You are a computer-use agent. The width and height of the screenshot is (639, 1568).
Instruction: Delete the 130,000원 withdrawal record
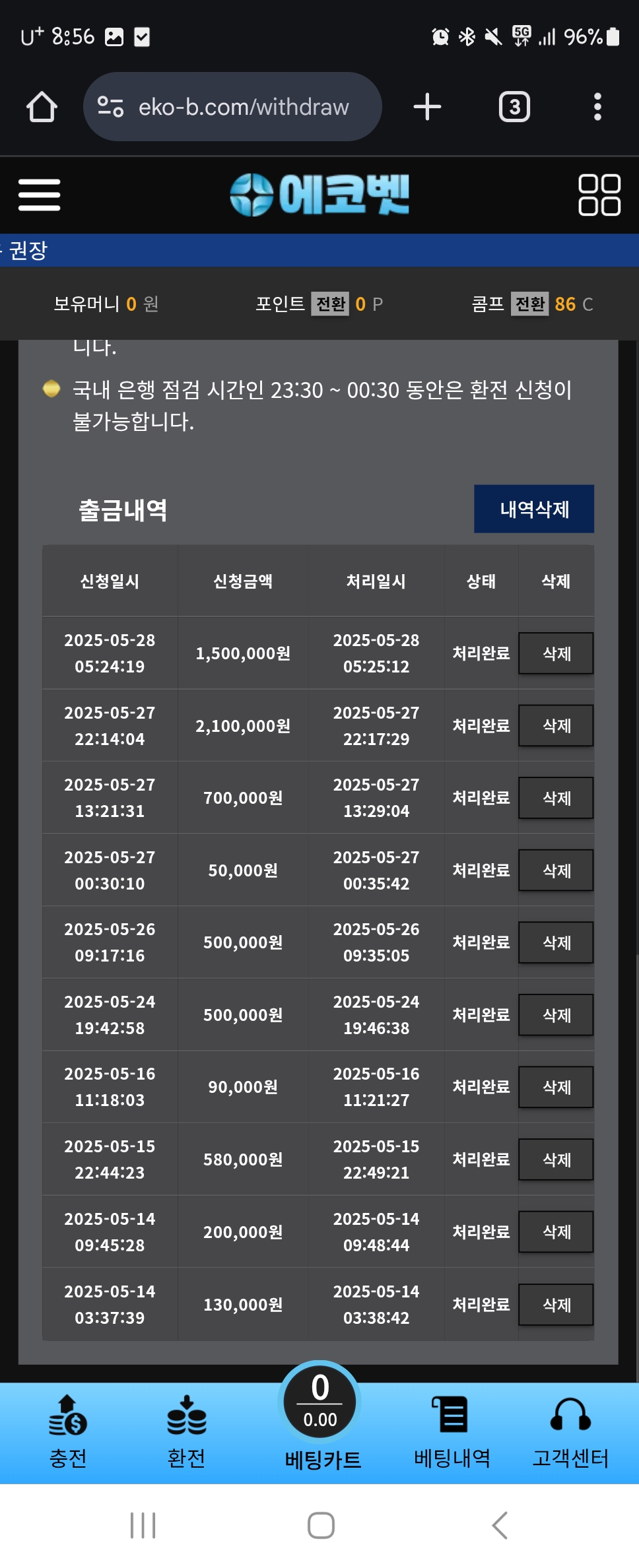point(556,1305)
